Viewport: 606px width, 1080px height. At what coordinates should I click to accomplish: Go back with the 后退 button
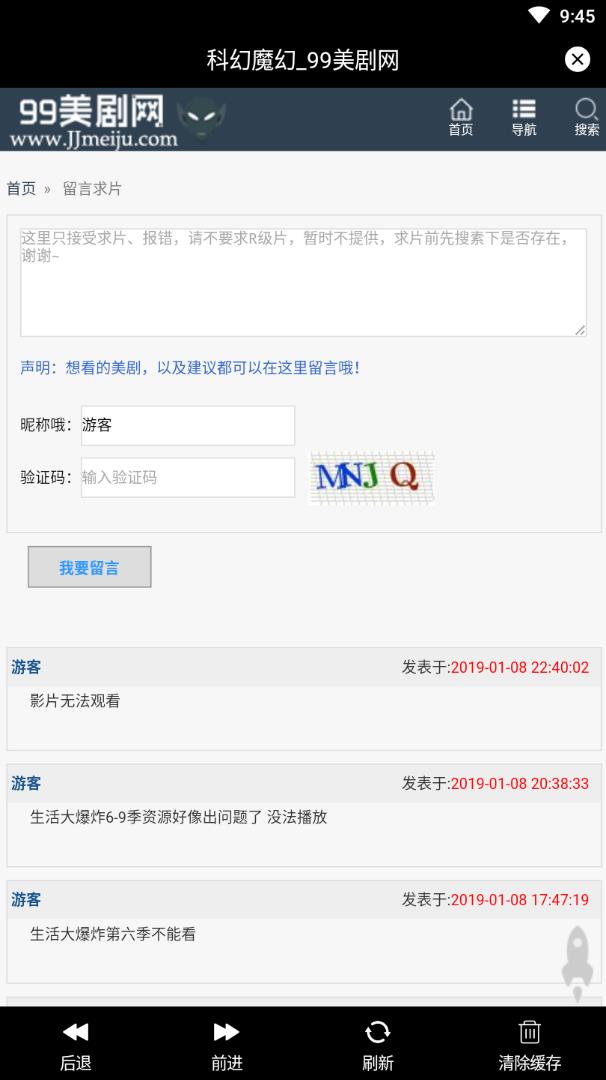(75, 1044)
